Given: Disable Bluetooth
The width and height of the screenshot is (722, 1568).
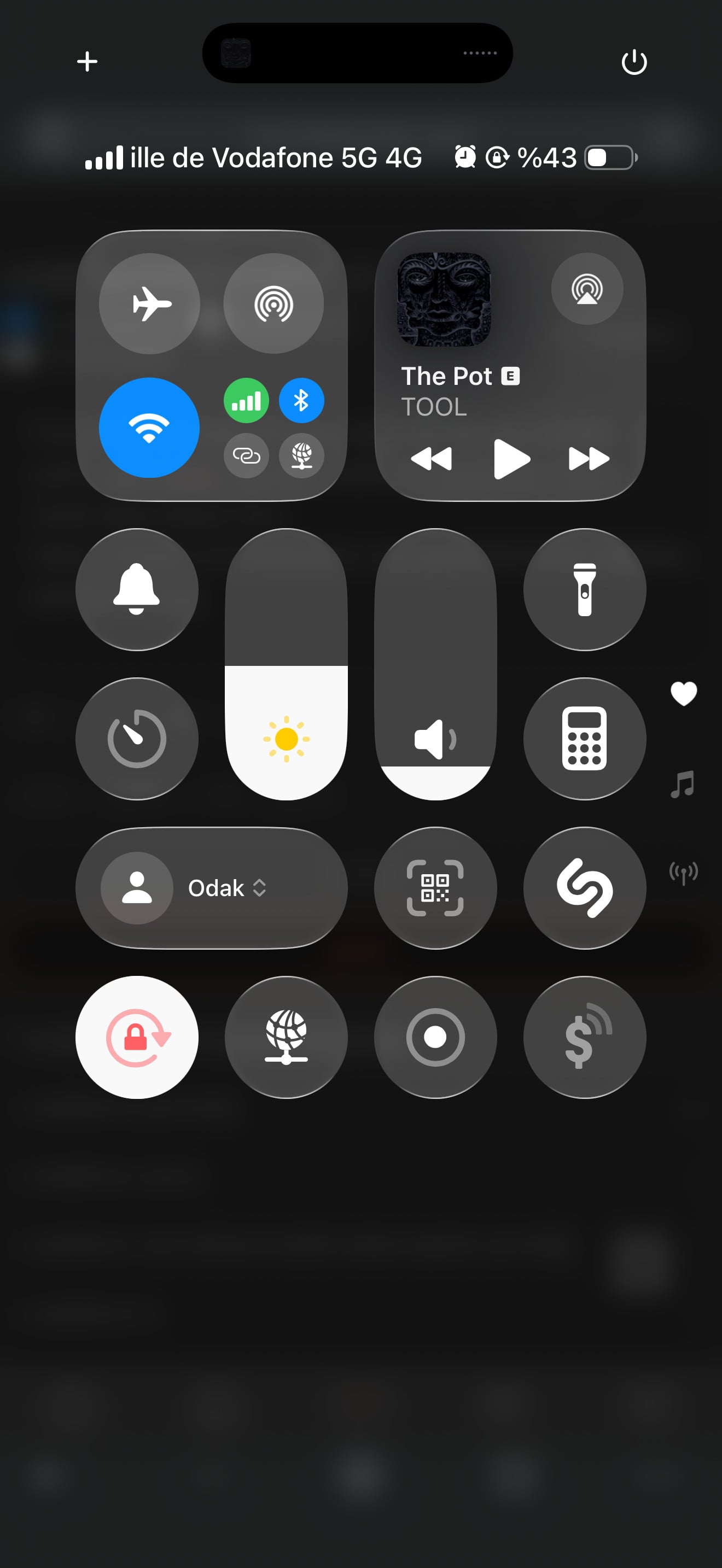Looking at the screenshot, I should tap(301, 401).
